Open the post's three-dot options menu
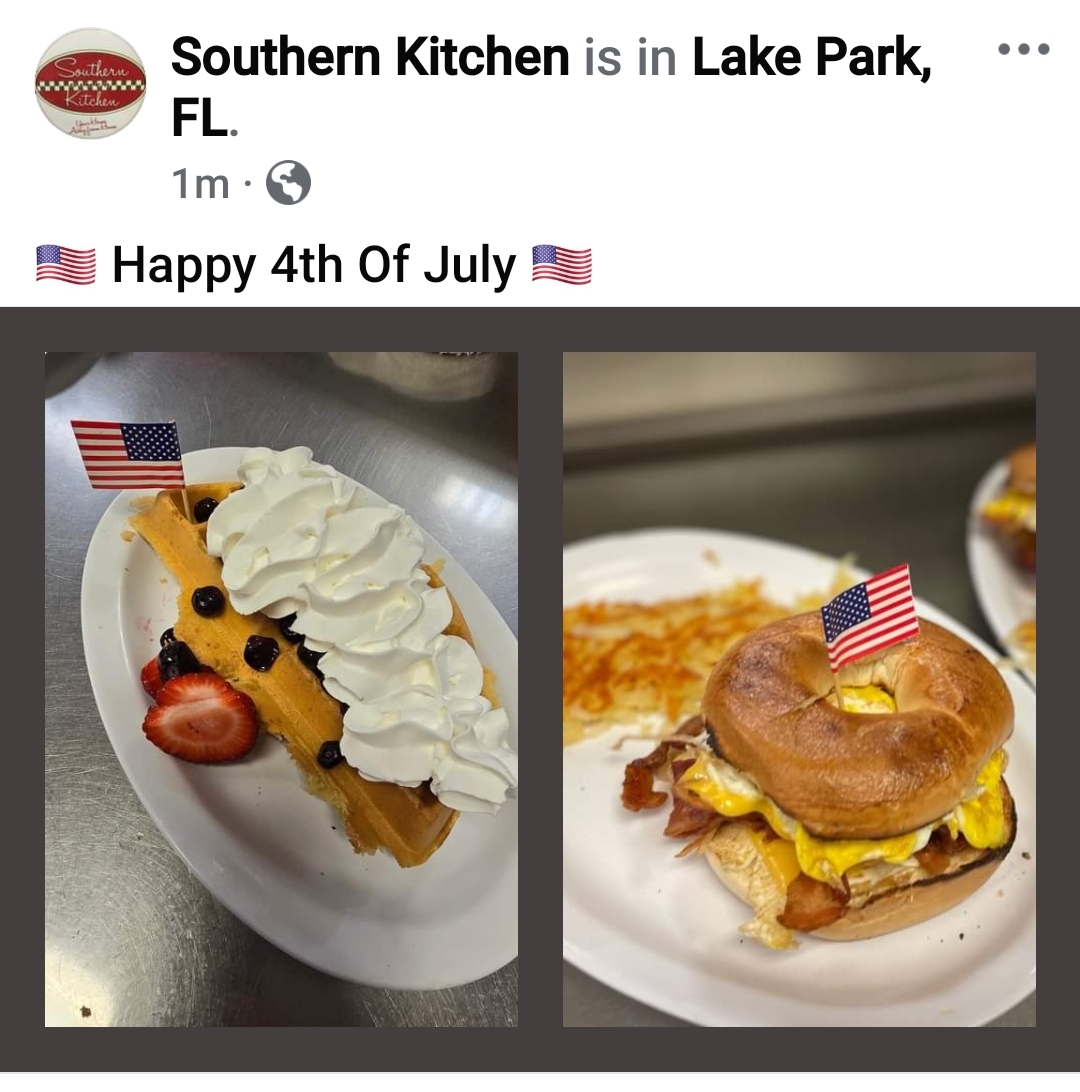The height and width of the screenshot is (1092, 1080). click(1025, 49)
